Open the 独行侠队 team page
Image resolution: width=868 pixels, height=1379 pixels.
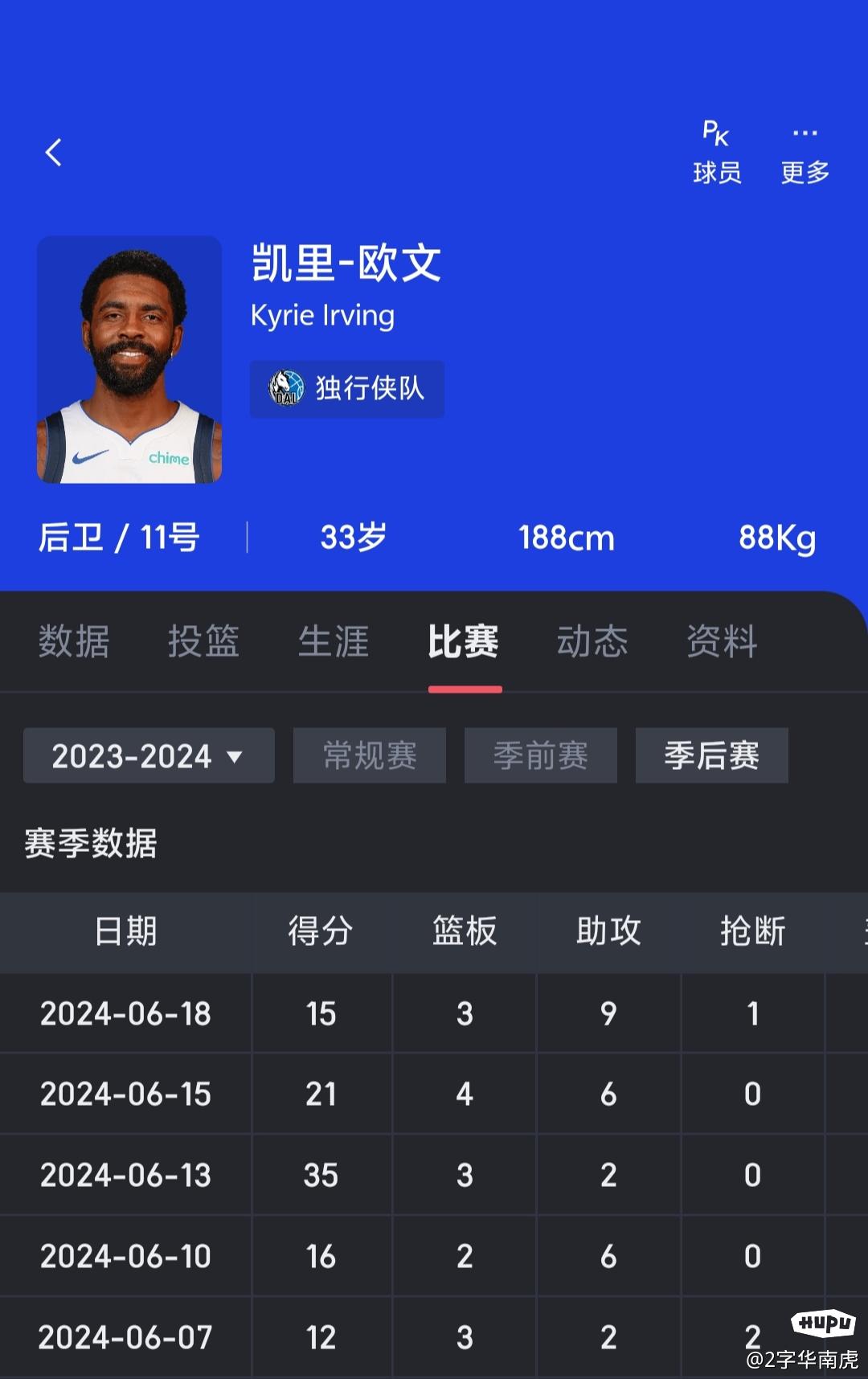click(x=347, y=389)
